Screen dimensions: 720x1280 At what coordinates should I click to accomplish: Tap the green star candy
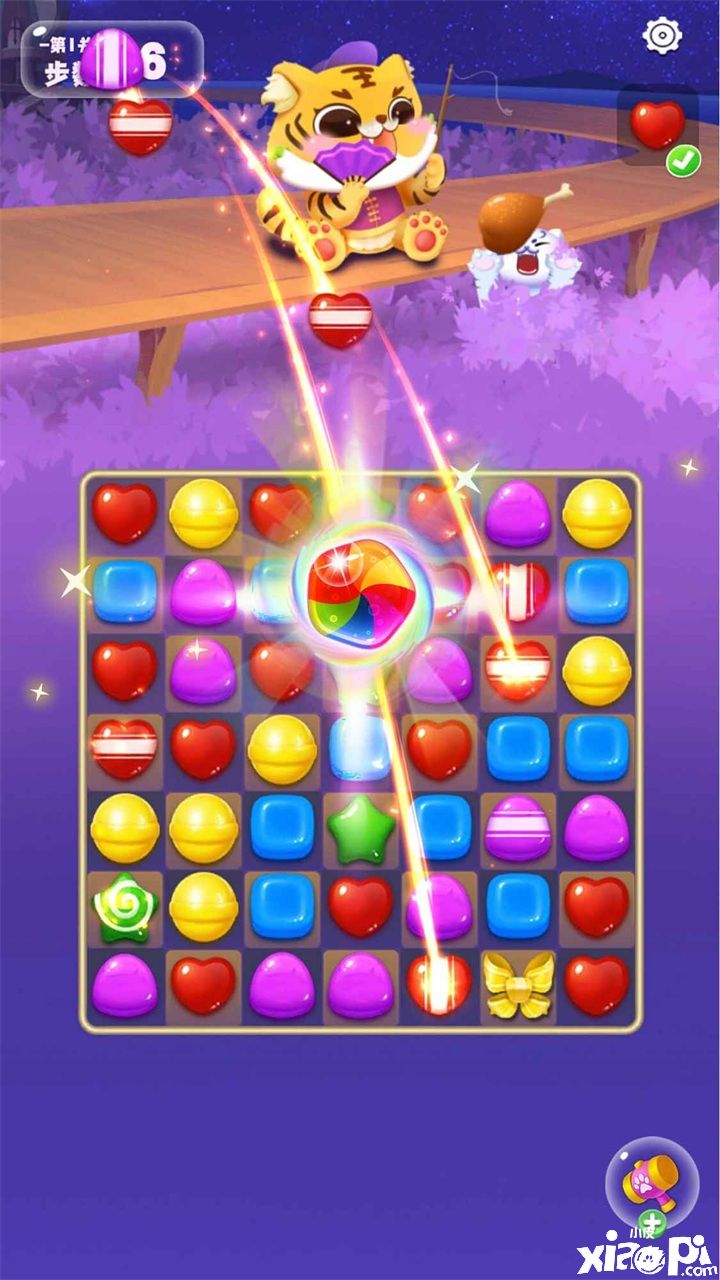[361, 828]
